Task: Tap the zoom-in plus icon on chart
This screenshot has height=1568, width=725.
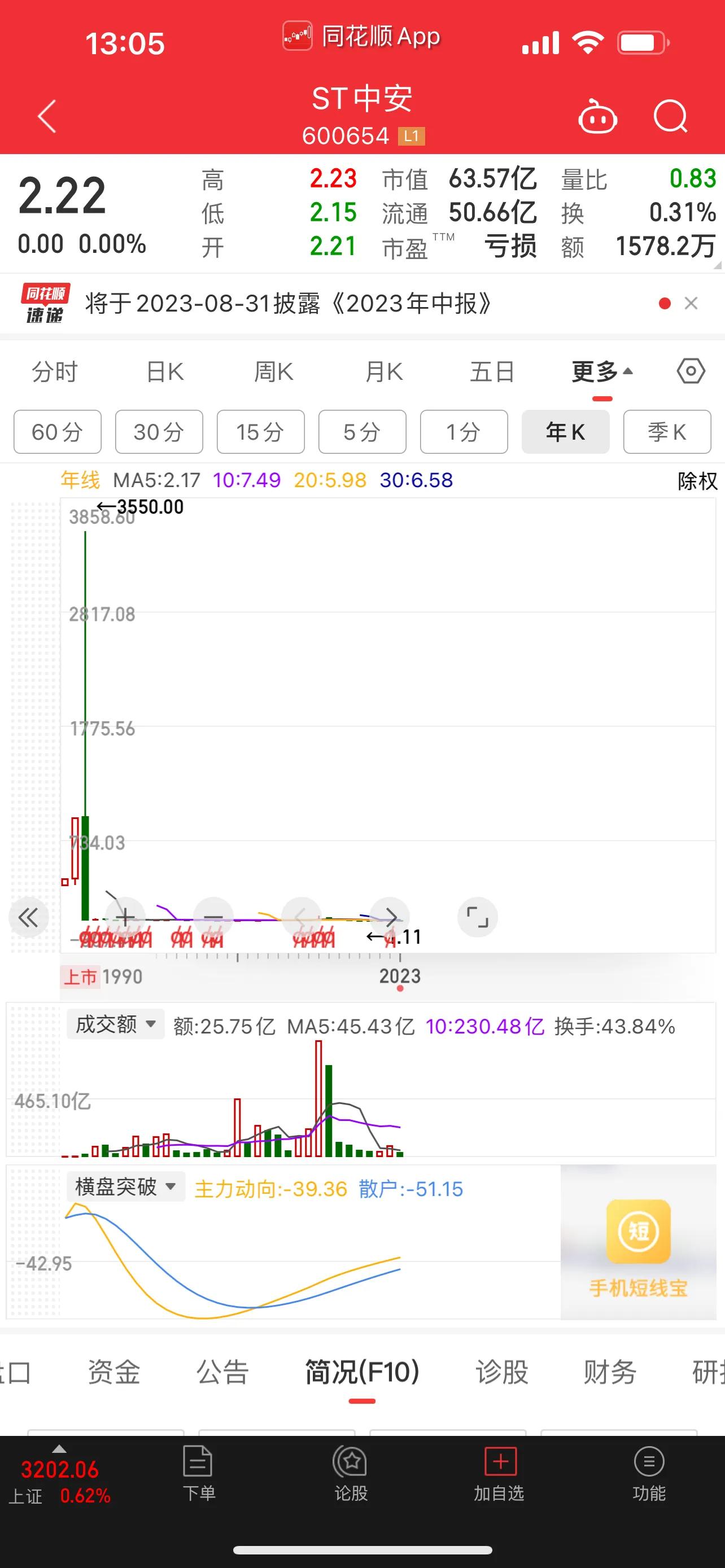Action: 125,917
